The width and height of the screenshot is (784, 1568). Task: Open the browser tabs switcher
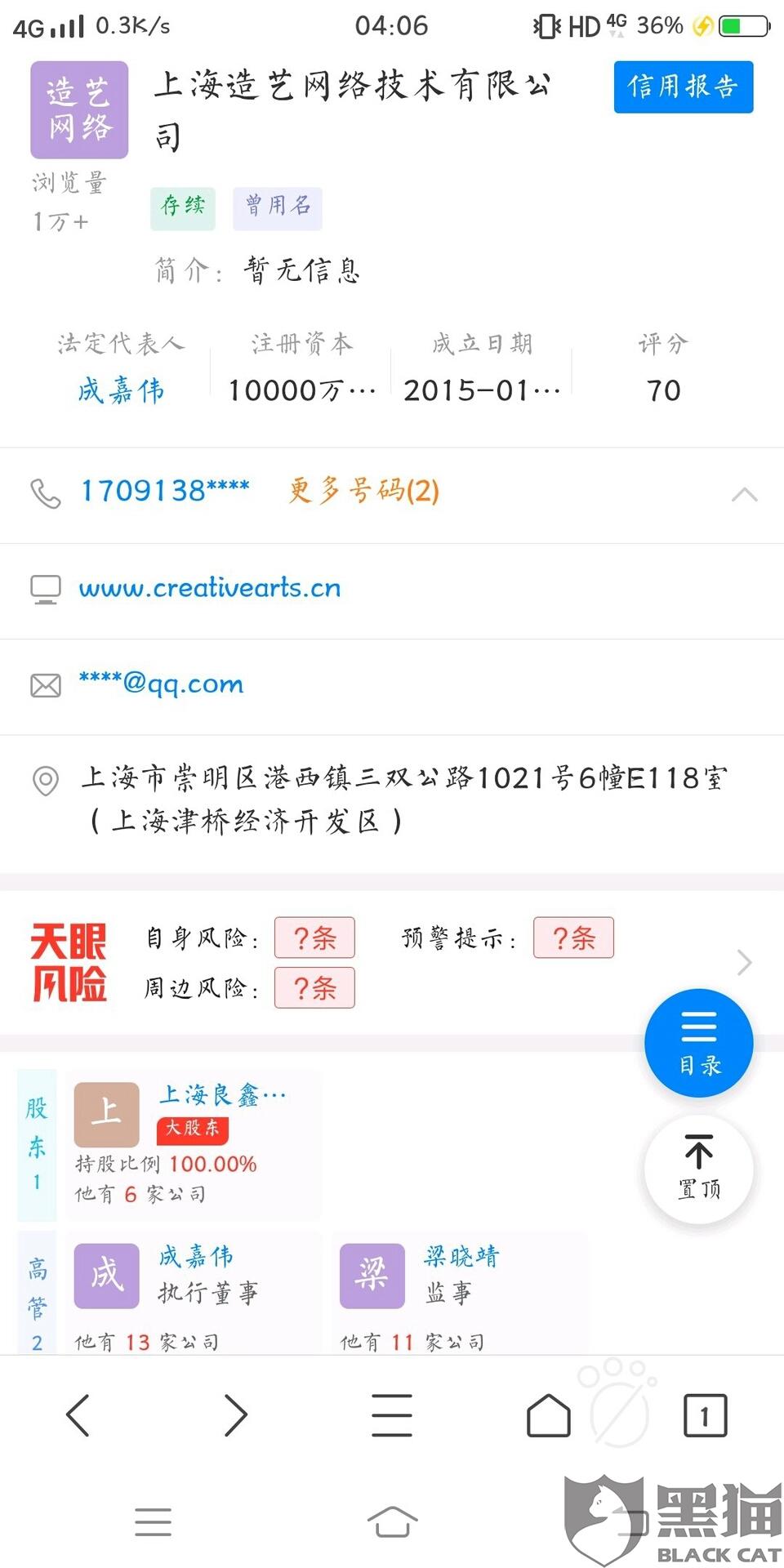pyautogui.click(x=705, y=1415)
